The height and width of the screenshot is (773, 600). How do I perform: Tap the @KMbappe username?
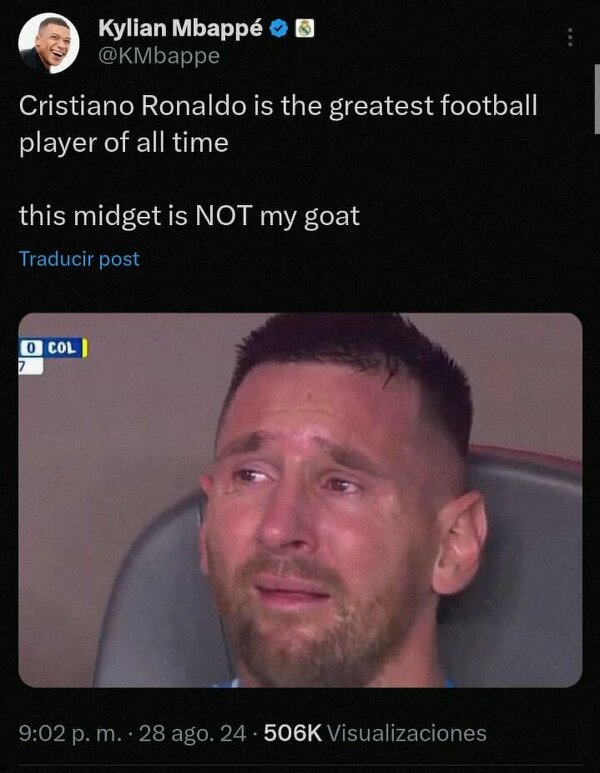159,56
